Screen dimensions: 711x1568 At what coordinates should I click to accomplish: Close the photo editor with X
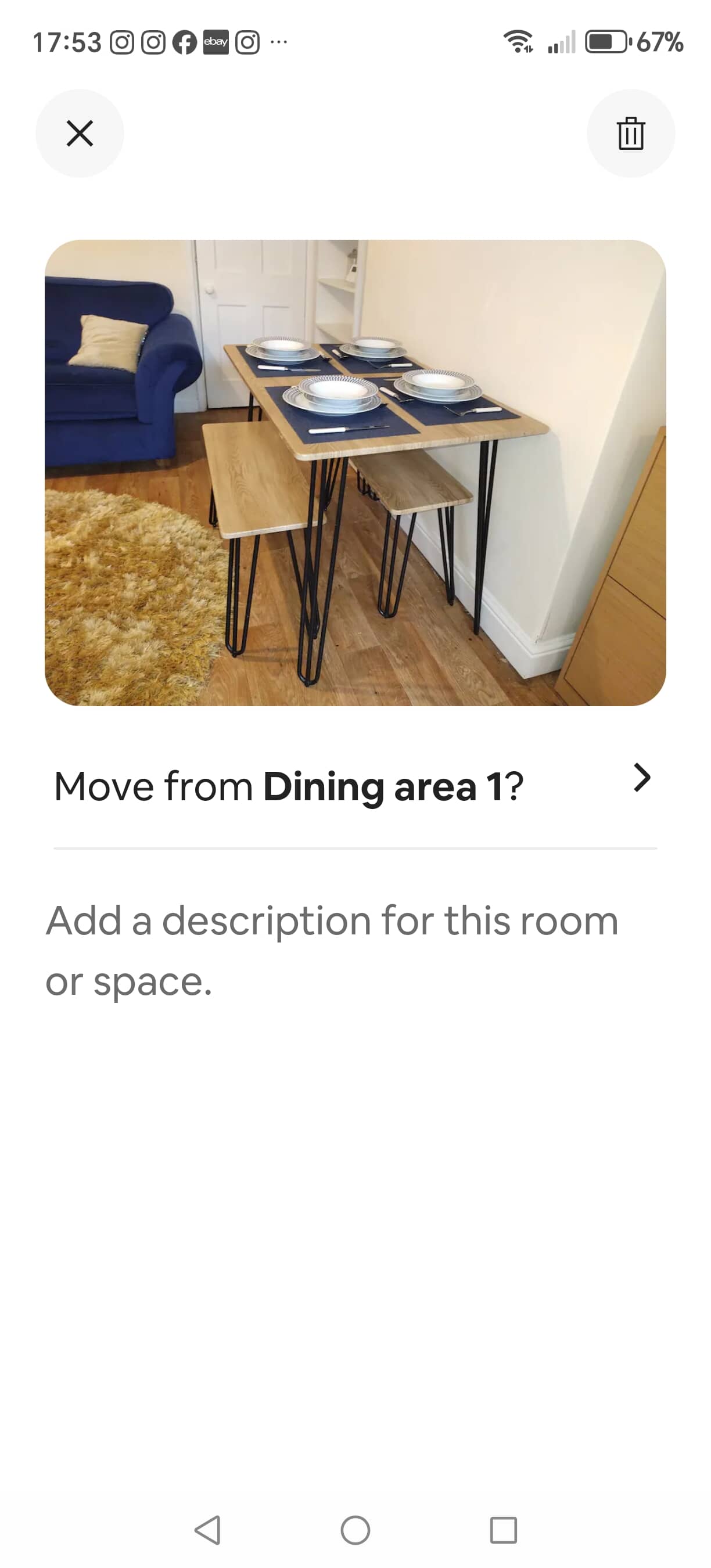tap(80, 134)
